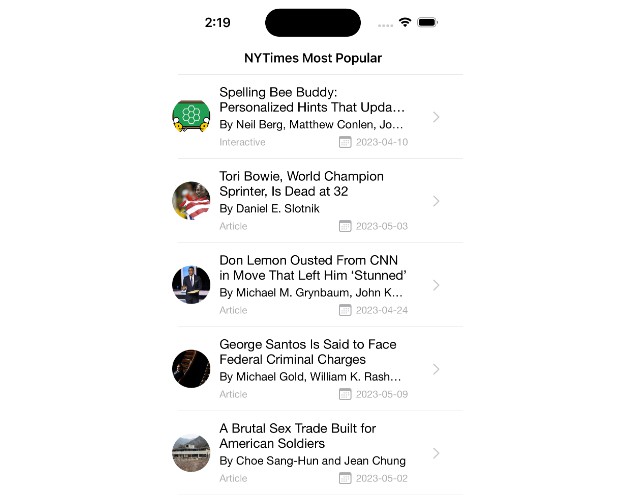
Task: Open the George Santos criminal charges article
Action: 308,352
